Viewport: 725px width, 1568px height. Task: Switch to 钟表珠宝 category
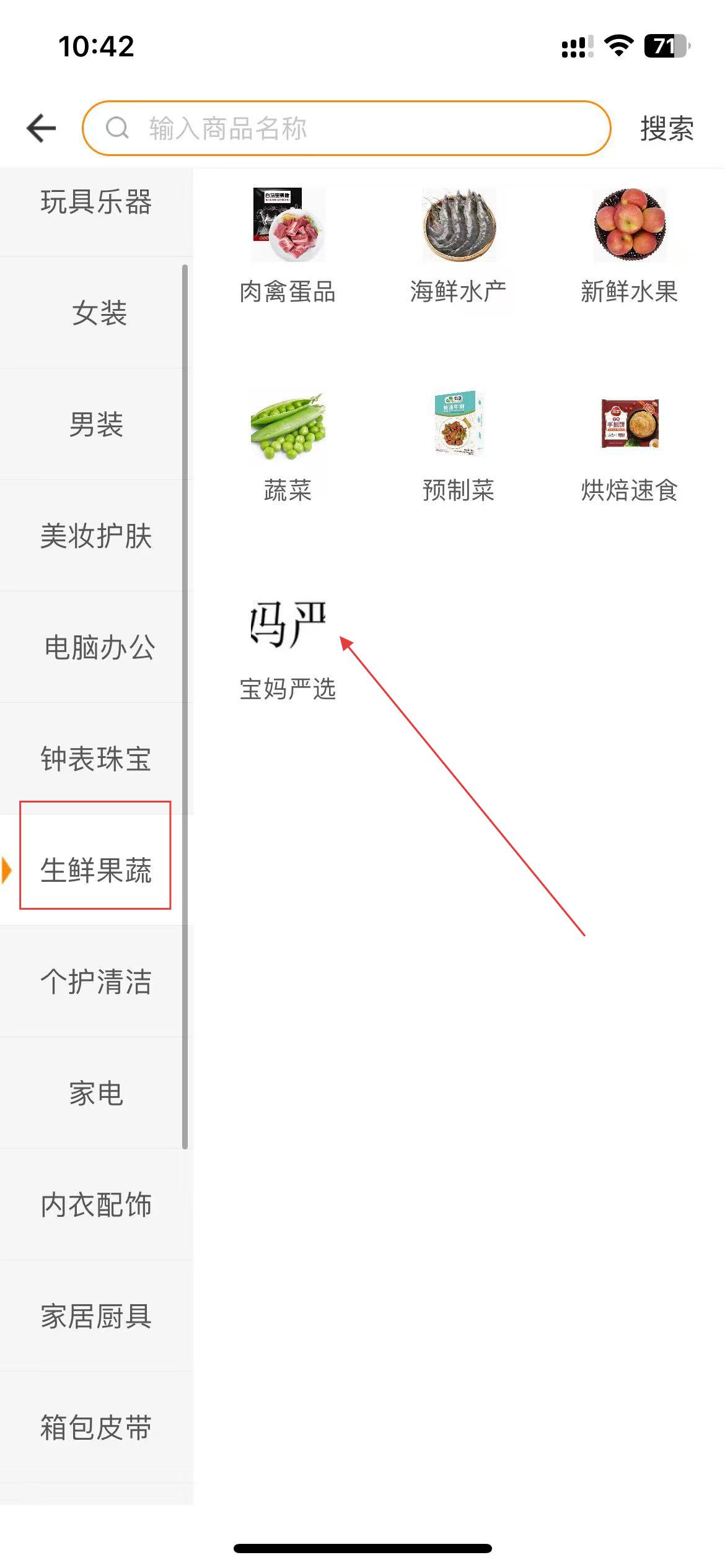96,759
